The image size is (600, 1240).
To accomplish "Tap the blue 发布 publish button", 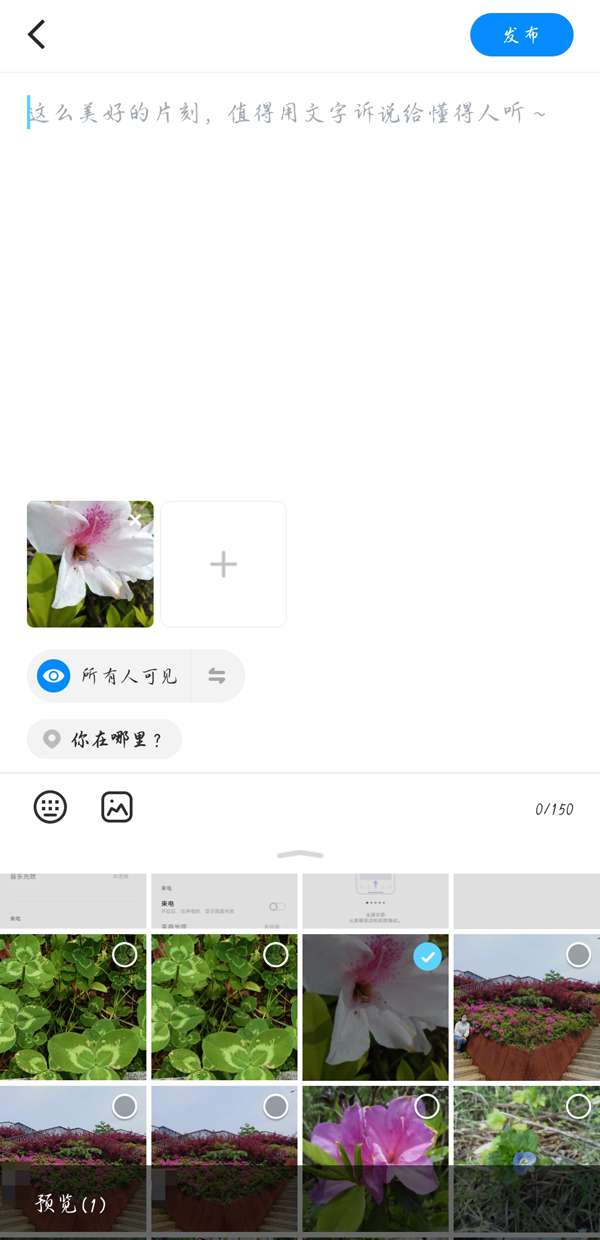I will tap(521, 35).
